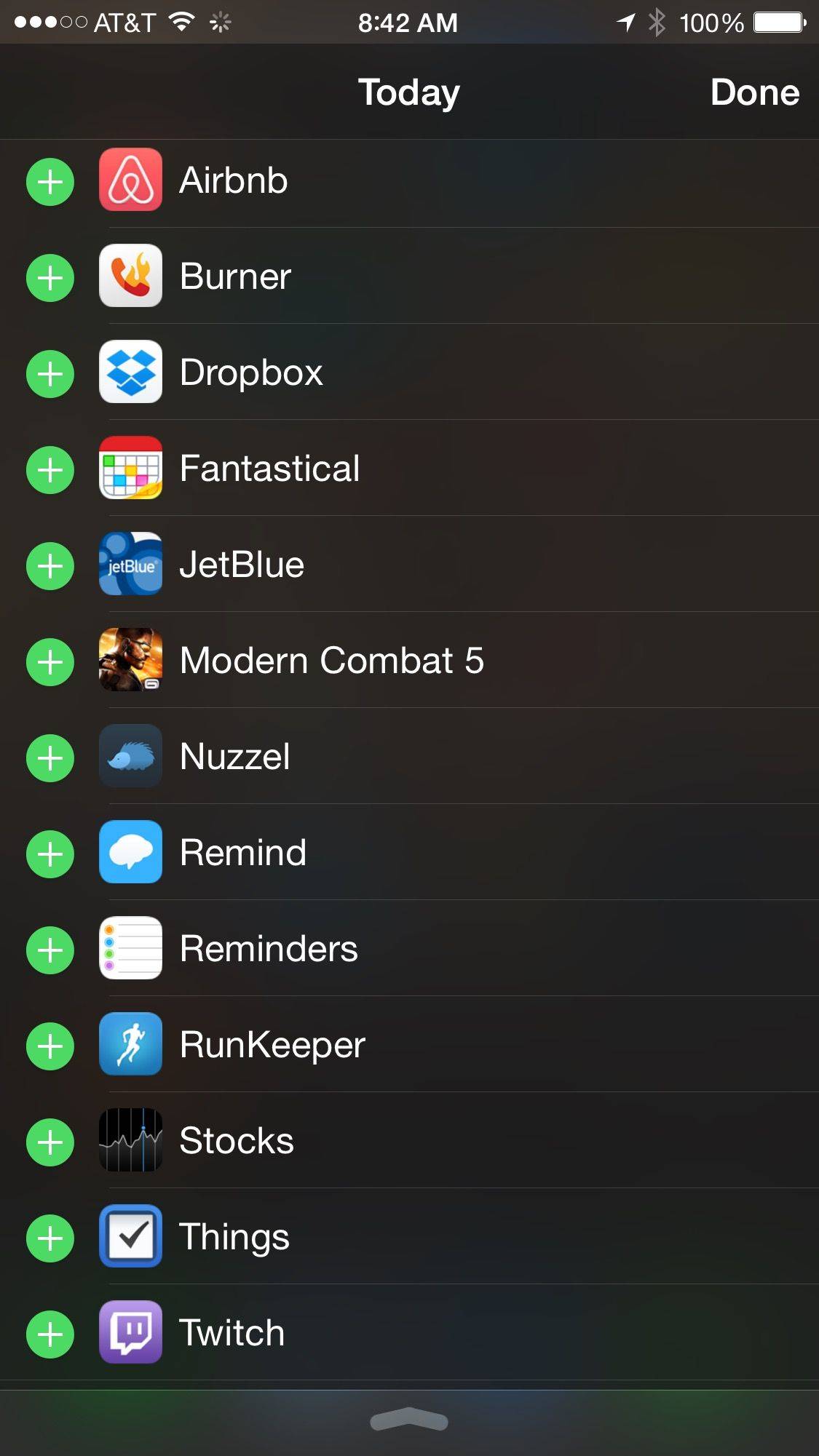This screenshot has height=1456, width=819.
Task: Add the Remind widget
Action: pos(50,854)
